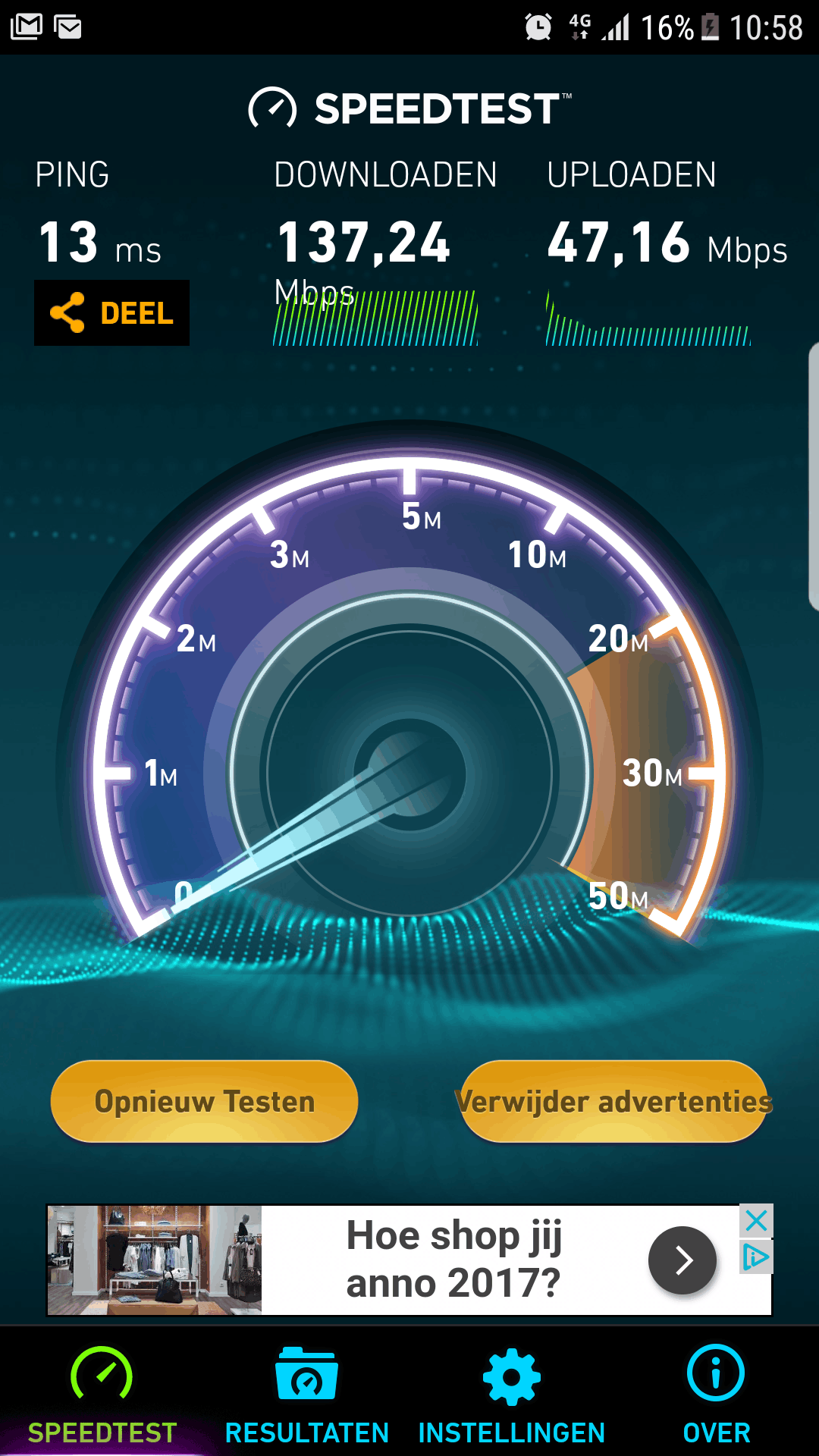Run the test again with Opnieuw Testen

[204, 1101]
